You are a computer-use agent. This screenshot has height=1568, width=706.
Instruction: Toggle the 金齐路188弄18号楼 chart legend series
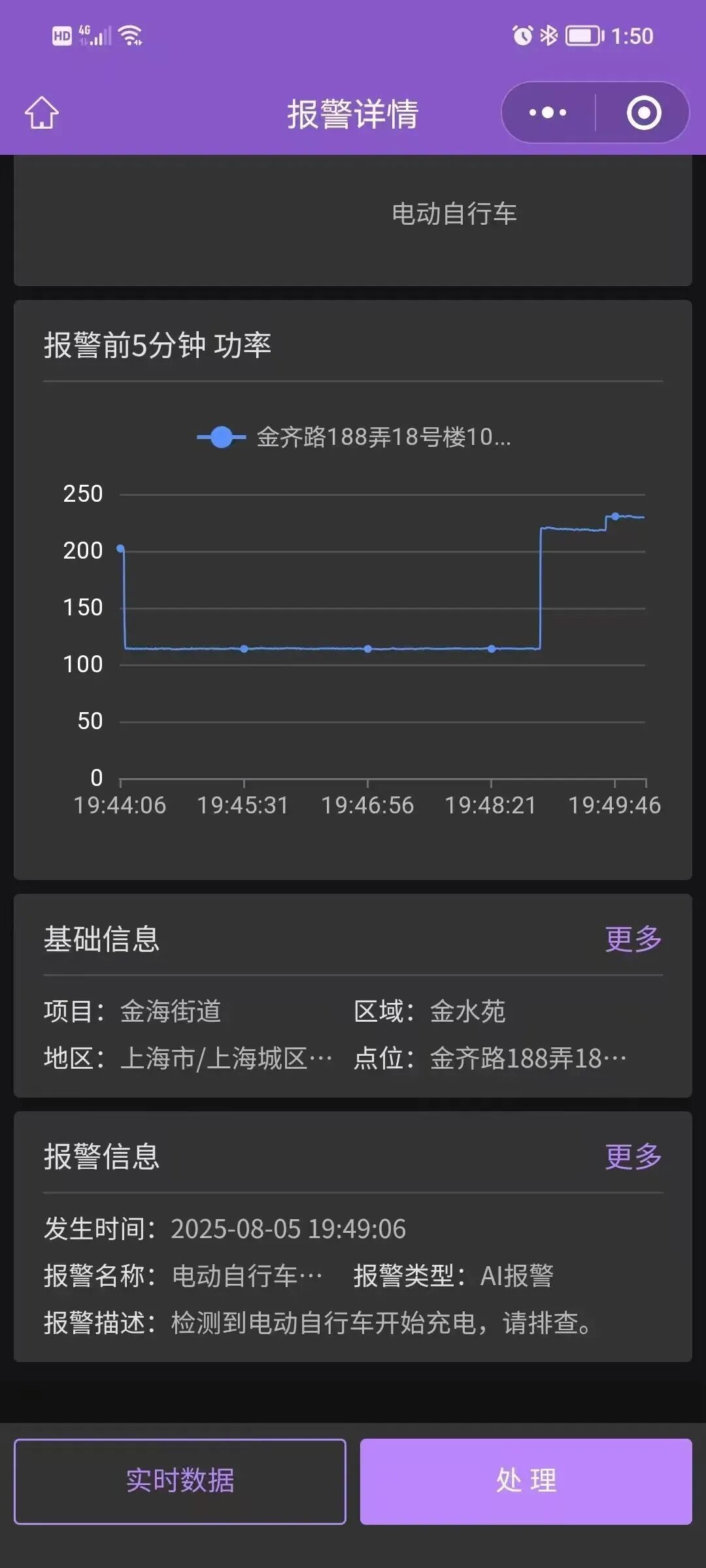pos(354,437)
